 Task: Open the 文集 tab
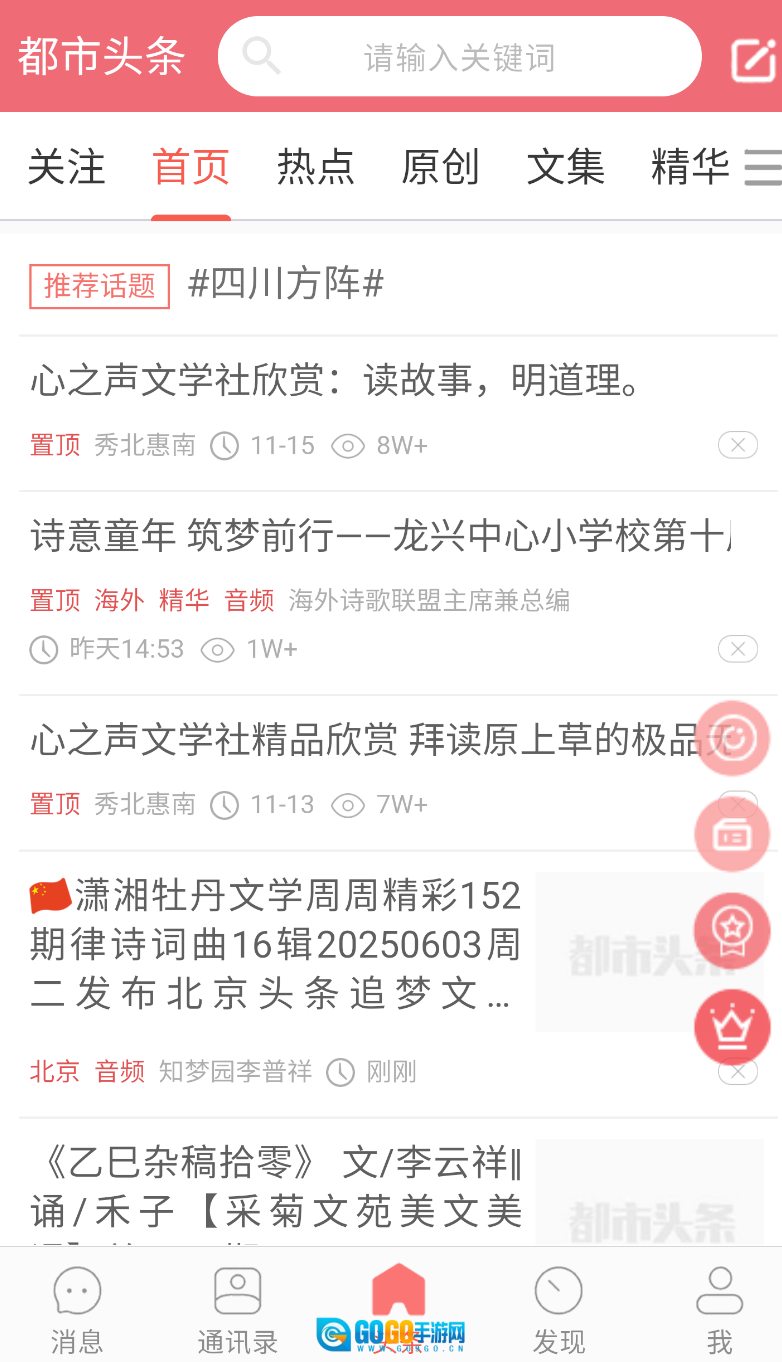pos(565,167)
